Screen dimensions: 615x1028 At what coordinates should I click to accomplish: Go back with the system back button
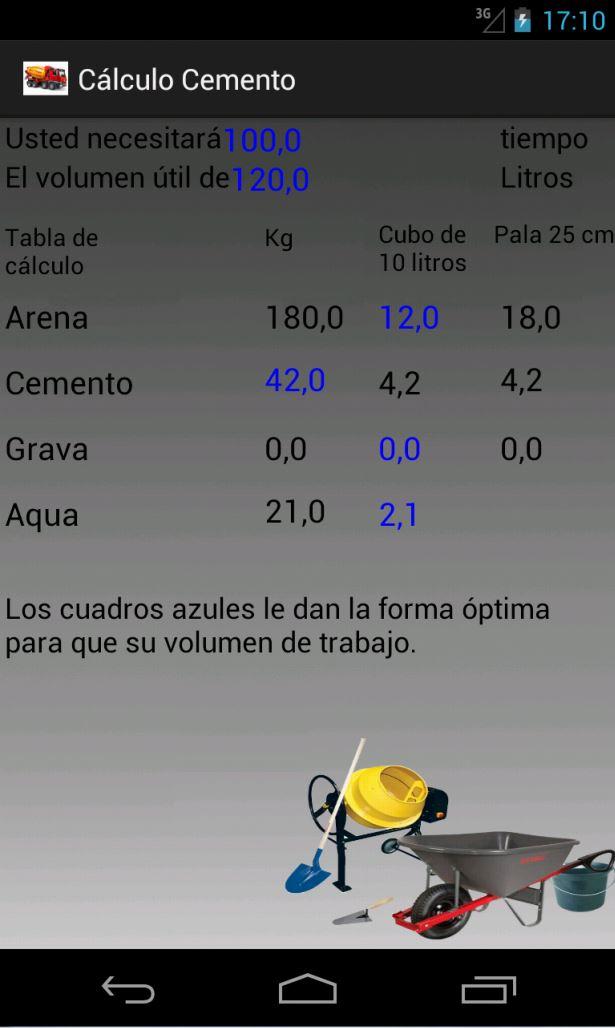128,990
